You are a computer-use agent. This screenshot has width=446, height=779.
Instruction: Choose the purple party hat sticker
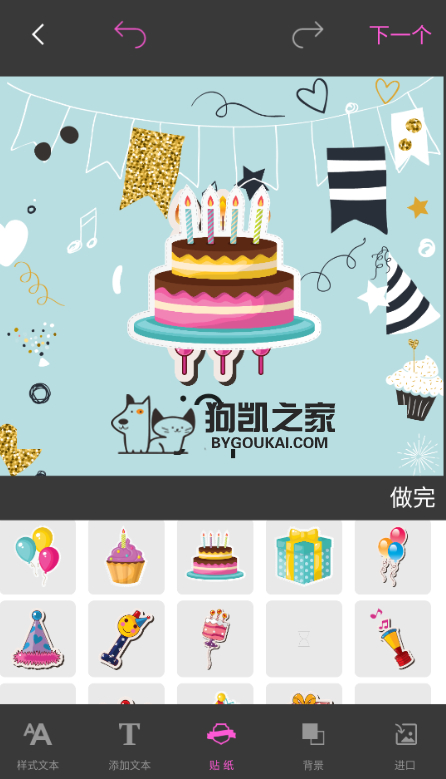38,638
